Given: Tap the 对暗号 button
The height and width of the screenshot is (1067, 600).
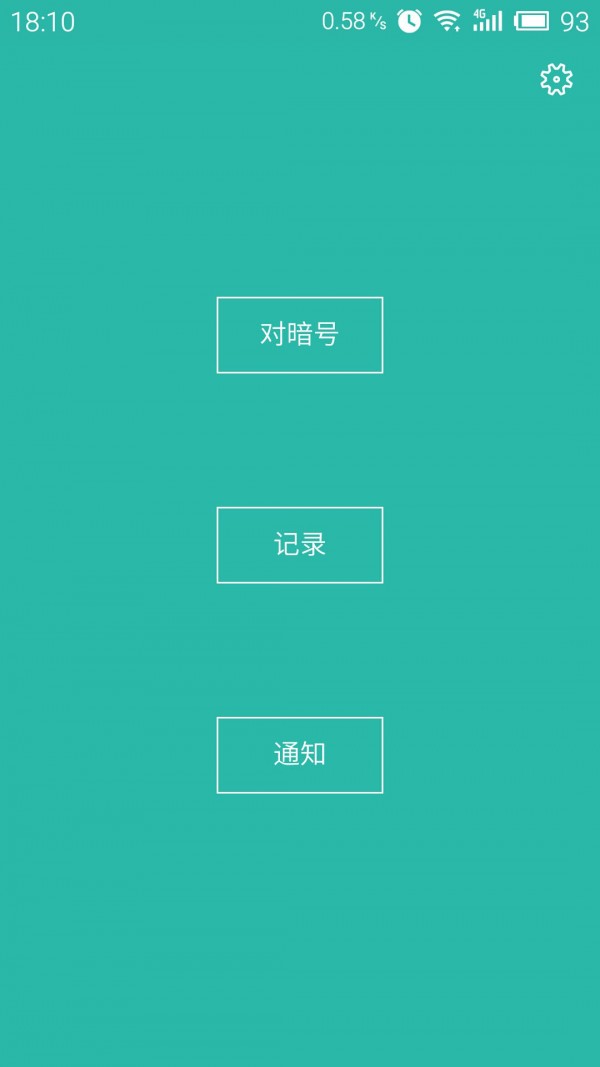Looking at the screenshot, I should (x=300, y=335).
